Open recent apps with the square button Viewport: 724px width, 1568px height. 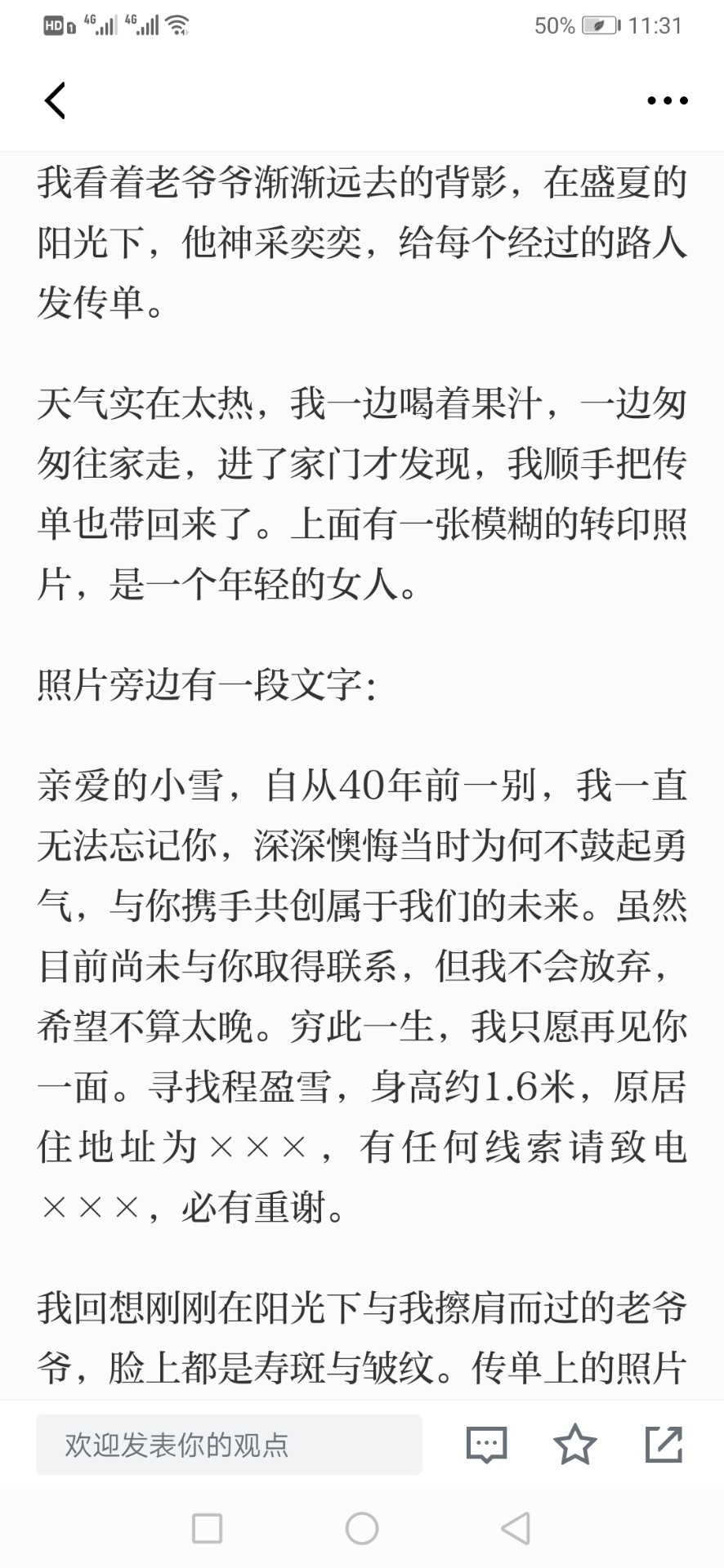(207, 1528)
